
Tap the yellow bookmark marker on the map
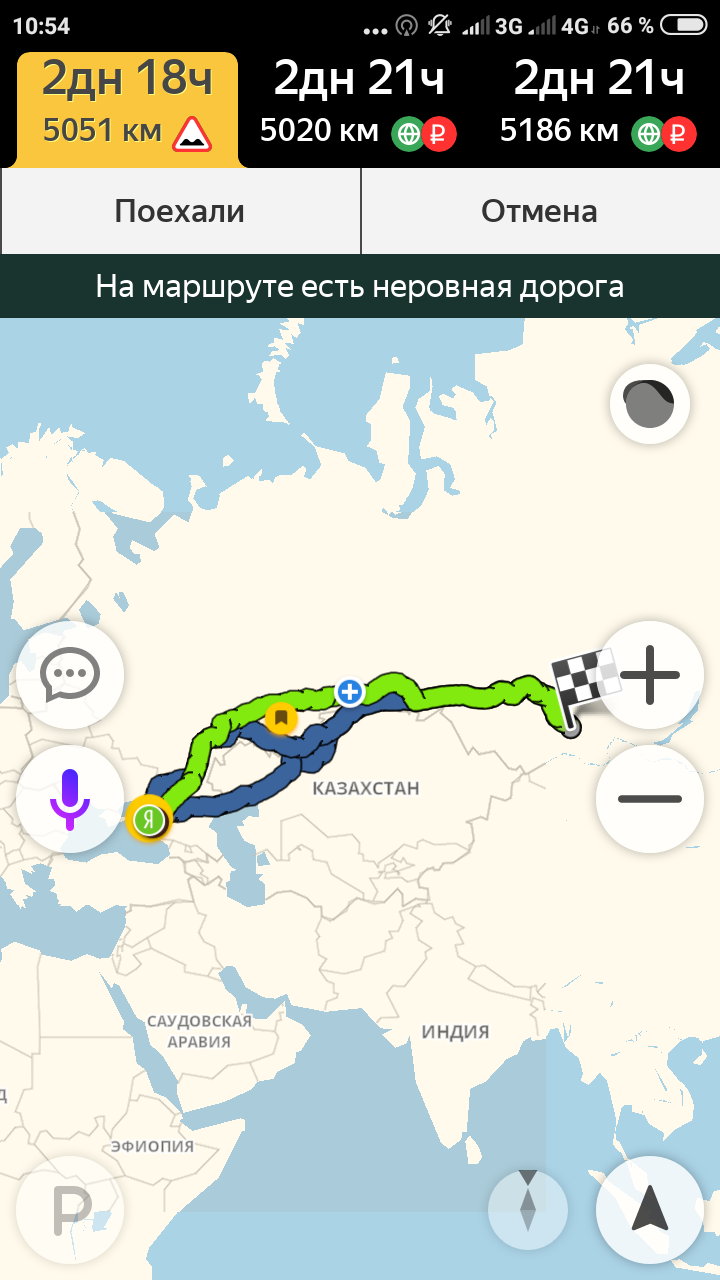point(281,717)
